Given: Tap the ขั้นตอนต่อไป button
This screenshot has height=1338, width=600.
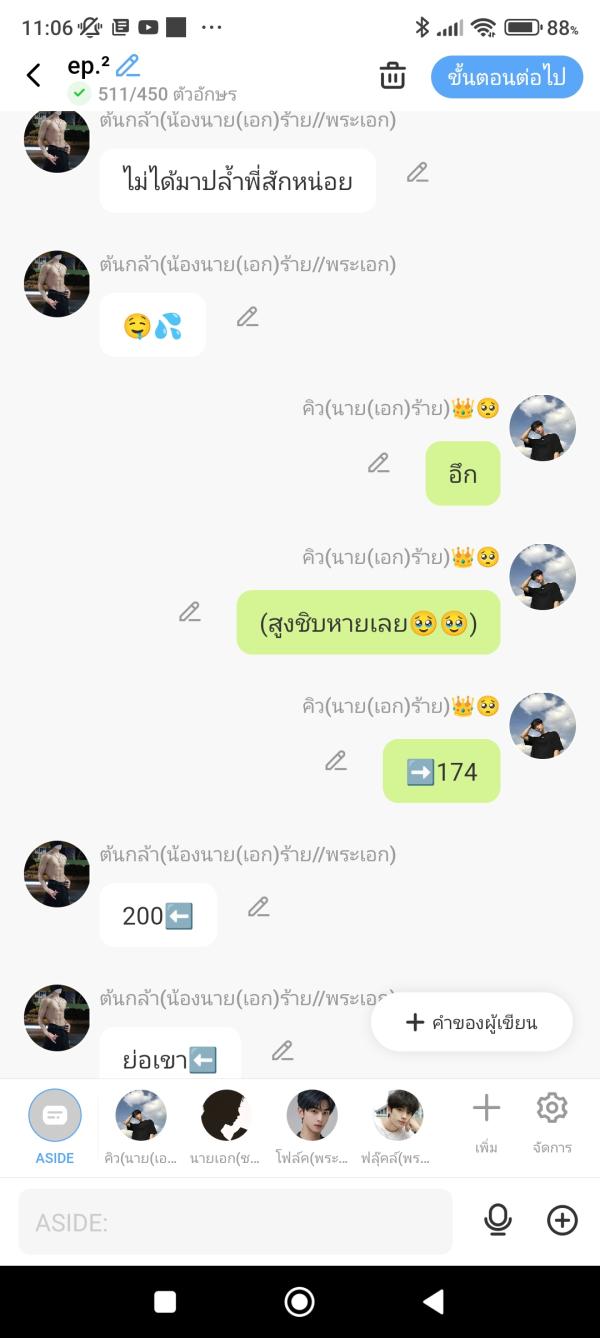Looking at the screenshot, I should (x=507, y=77).
